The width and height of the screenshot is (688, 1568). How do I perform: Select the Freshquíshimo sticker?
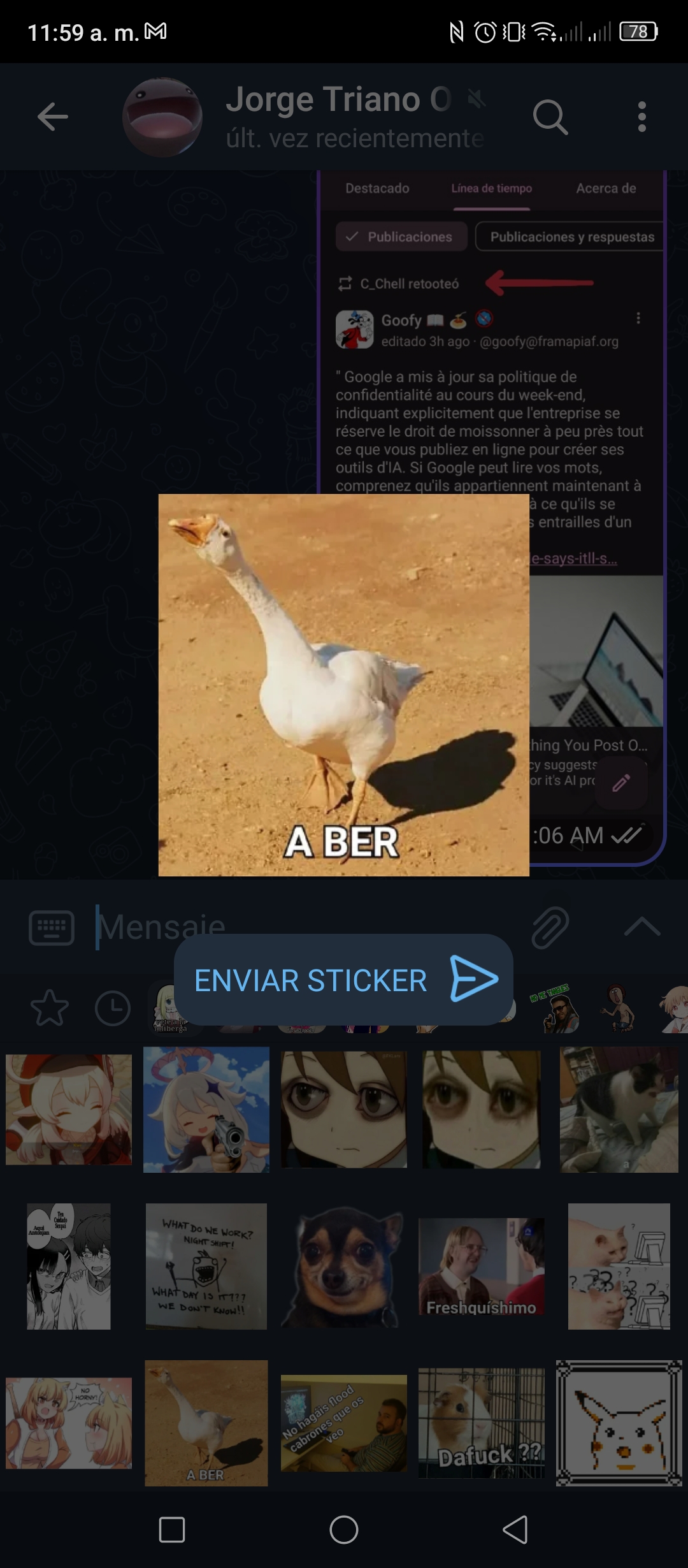[x=482, y=1266]
